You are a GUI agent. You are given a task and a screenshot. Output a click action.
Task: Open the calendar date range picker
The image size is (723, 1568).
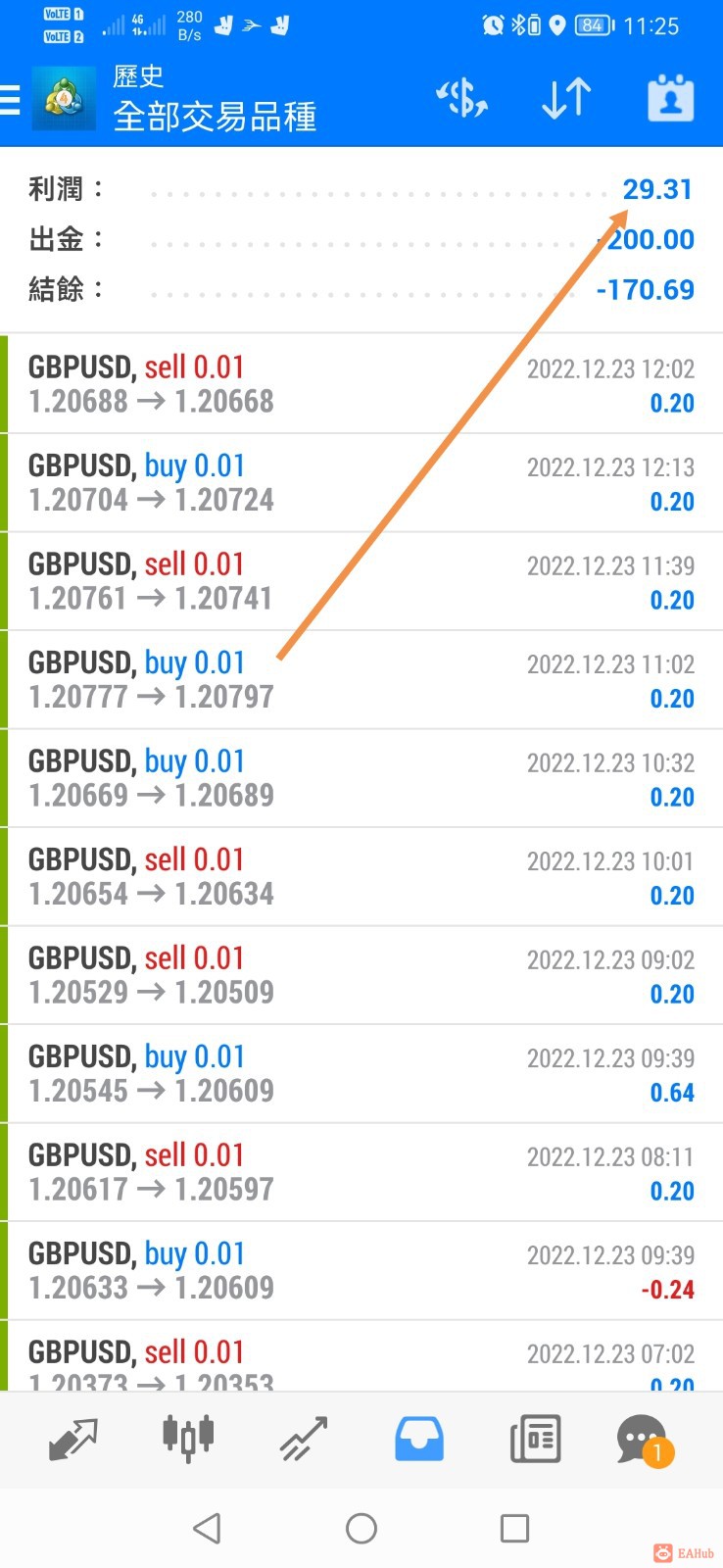click(x=670, y=99)
